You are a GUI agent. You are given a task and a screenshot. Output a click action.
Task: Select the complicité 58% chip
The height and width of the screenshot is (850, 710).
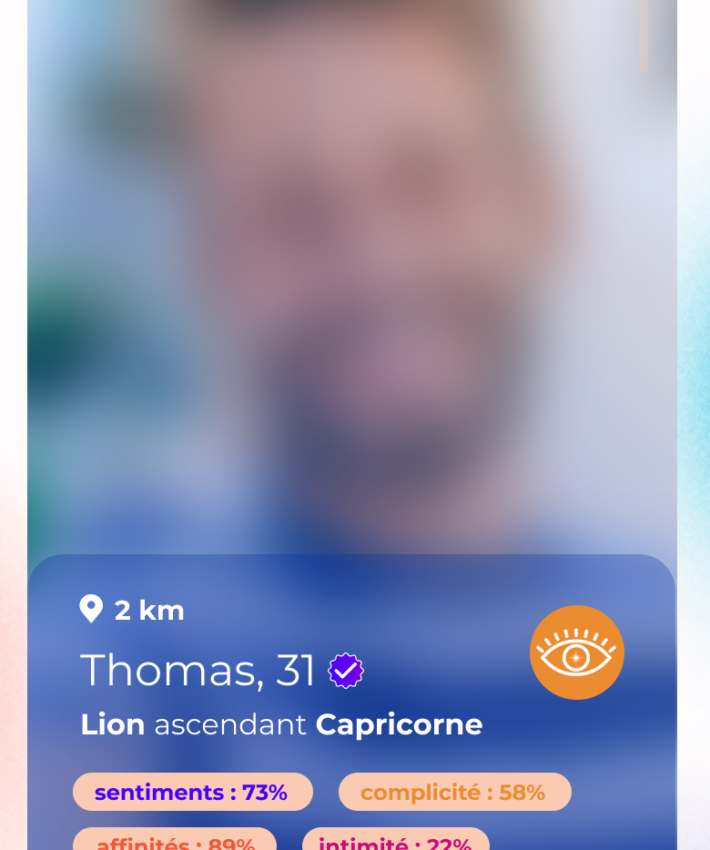[455, 792]
